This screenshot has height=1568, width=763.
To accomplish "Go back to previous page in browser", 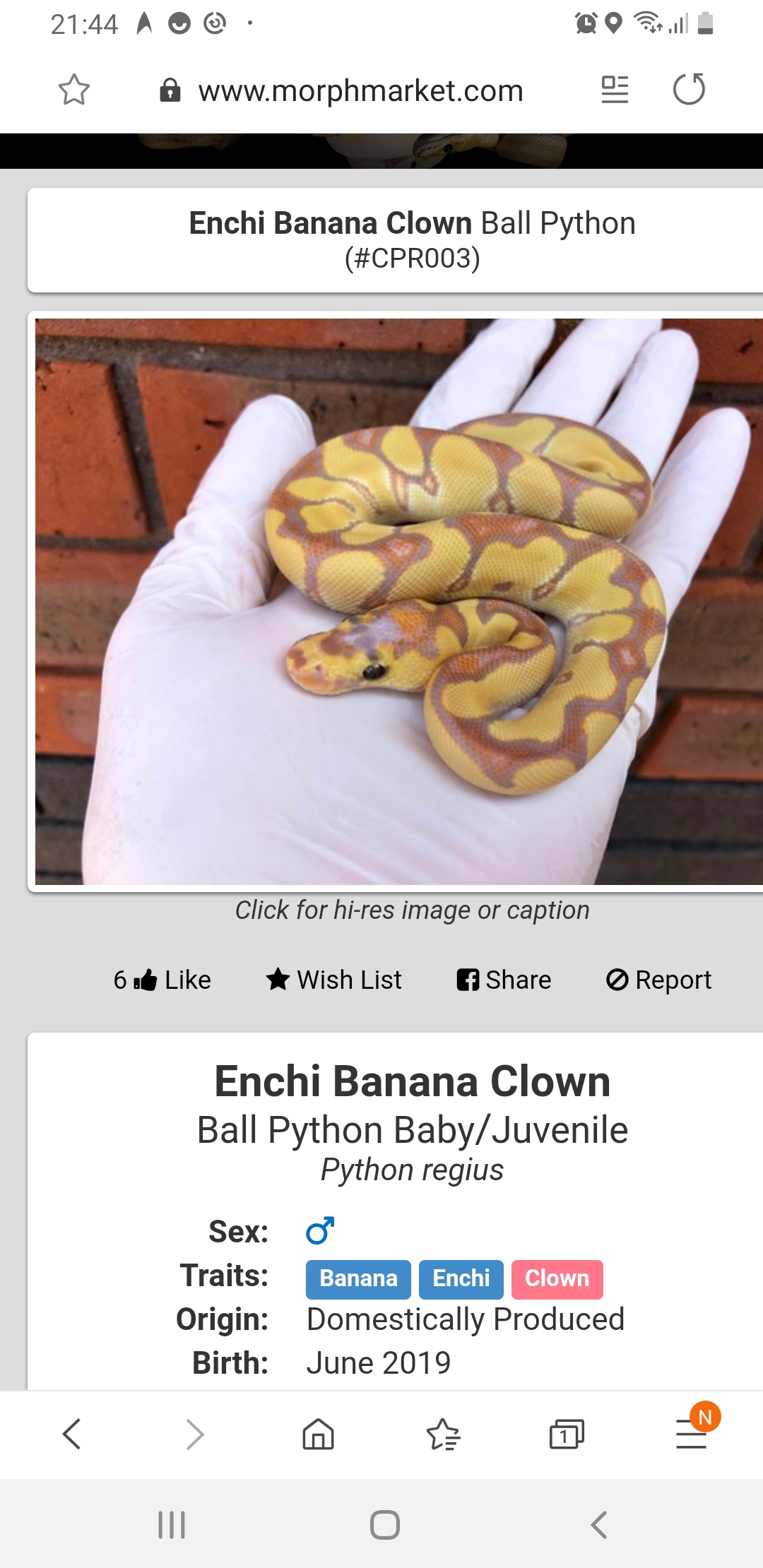I will (x=72, y=1434).
